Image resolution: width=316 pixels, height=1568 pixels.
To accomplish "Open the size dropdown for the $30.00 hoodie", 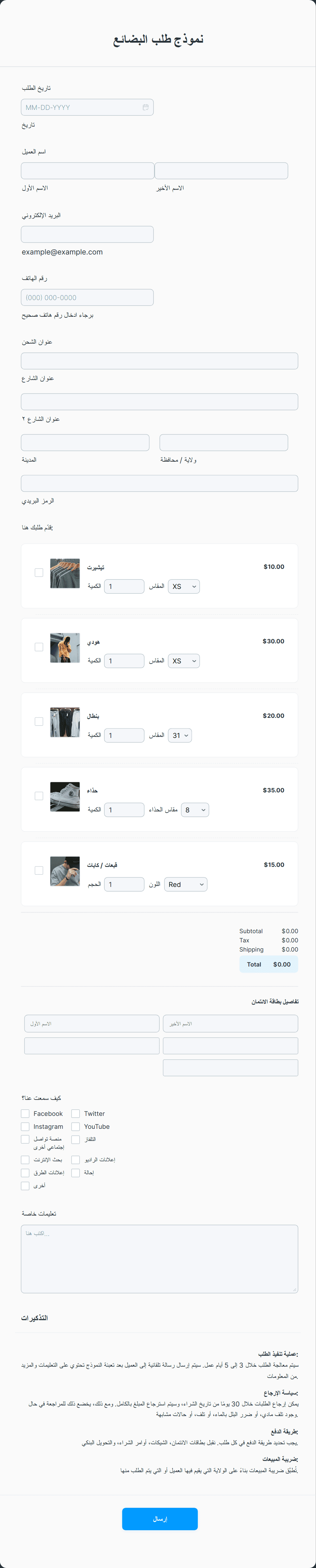I will (x=183, y=661).
